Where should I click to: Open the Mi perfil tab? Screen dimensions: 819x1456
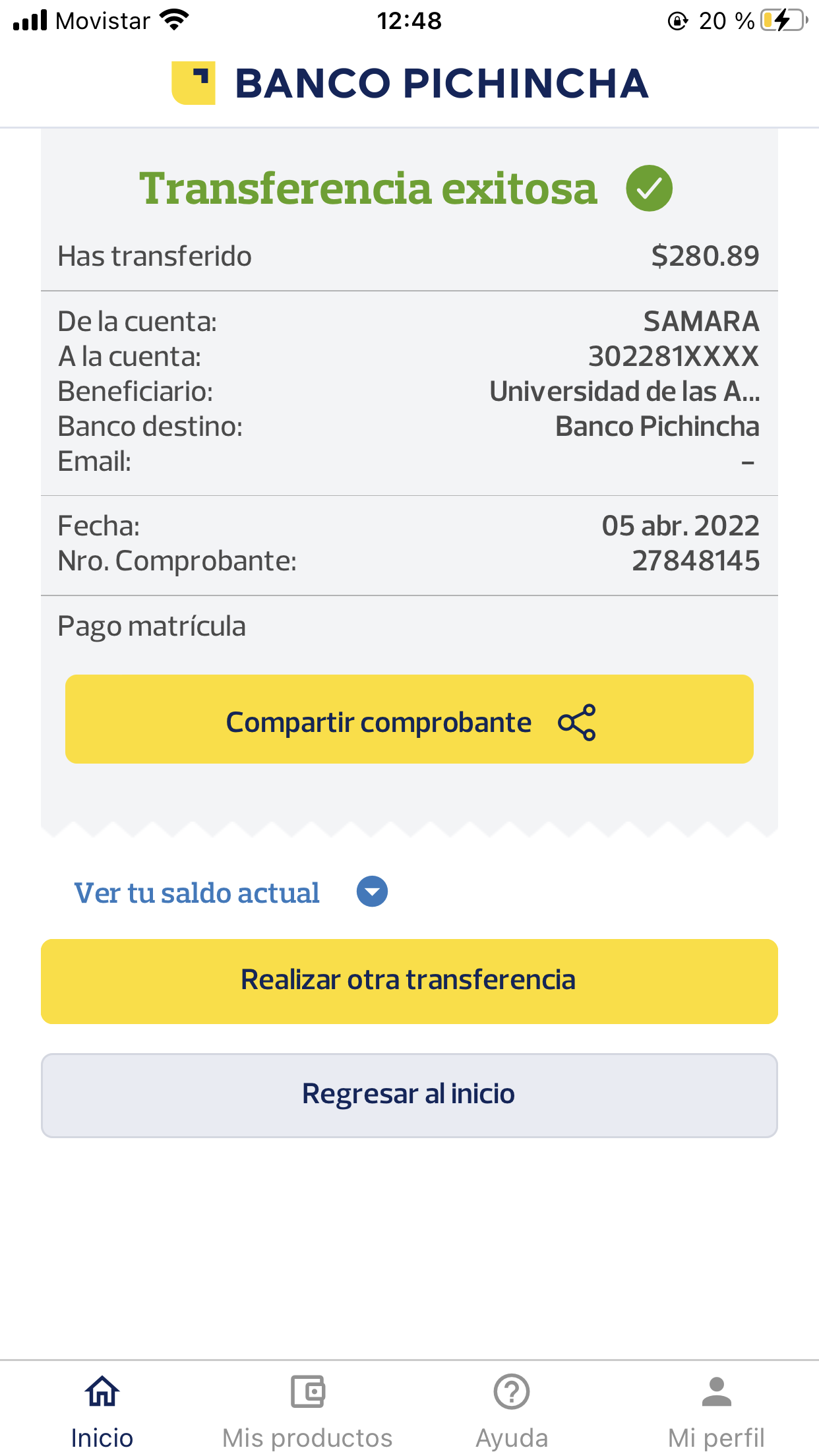pos(716,1411)
